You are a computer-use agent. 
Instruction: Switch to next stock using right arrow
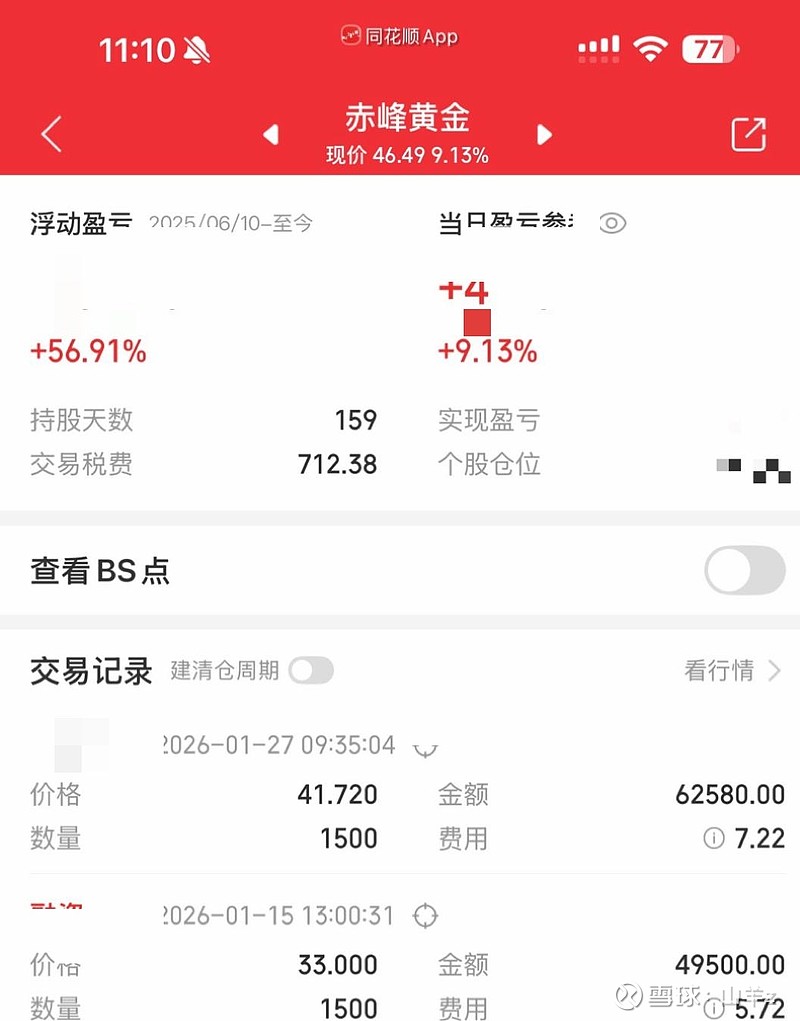click(x=544, y=134)
